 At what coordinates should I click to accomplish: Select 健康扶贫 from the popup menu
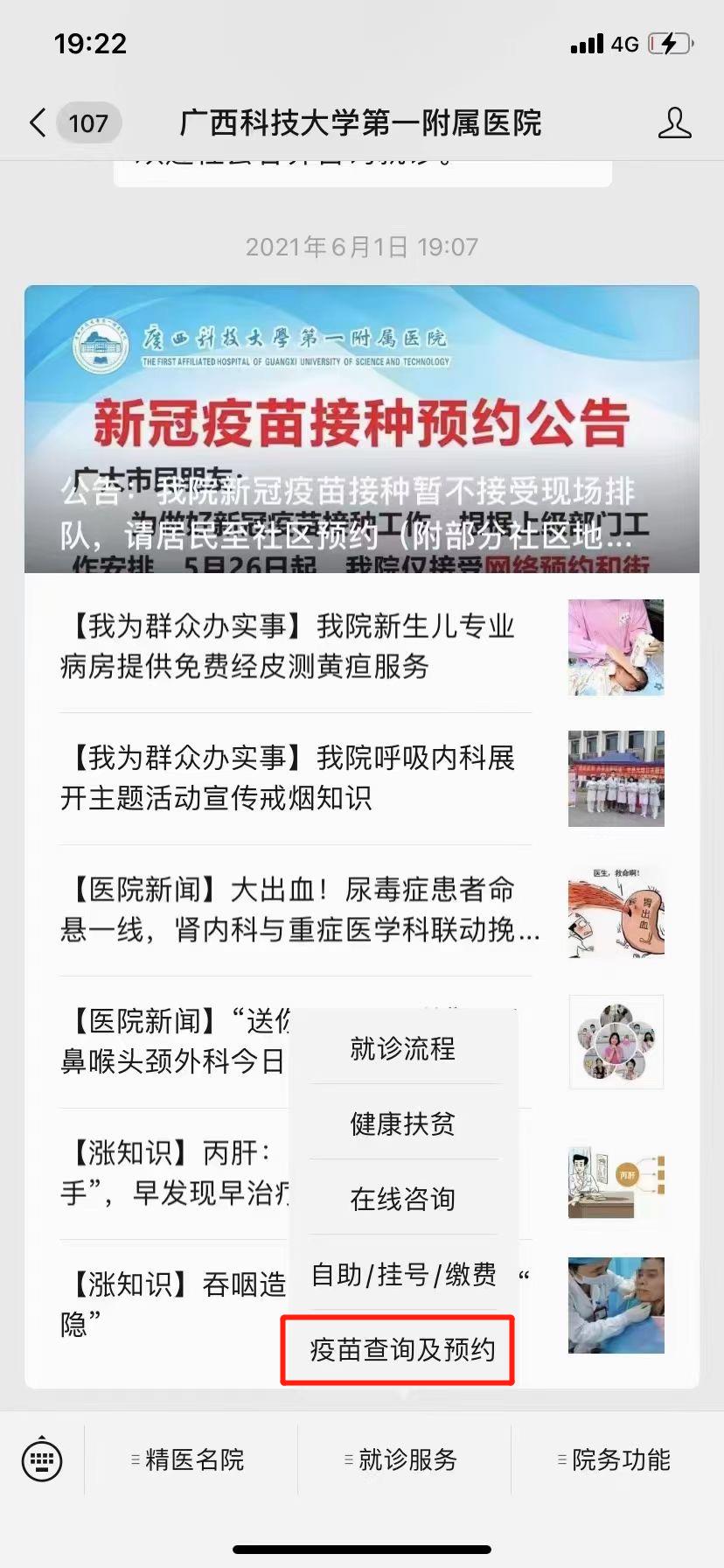tap(402, 1123)
